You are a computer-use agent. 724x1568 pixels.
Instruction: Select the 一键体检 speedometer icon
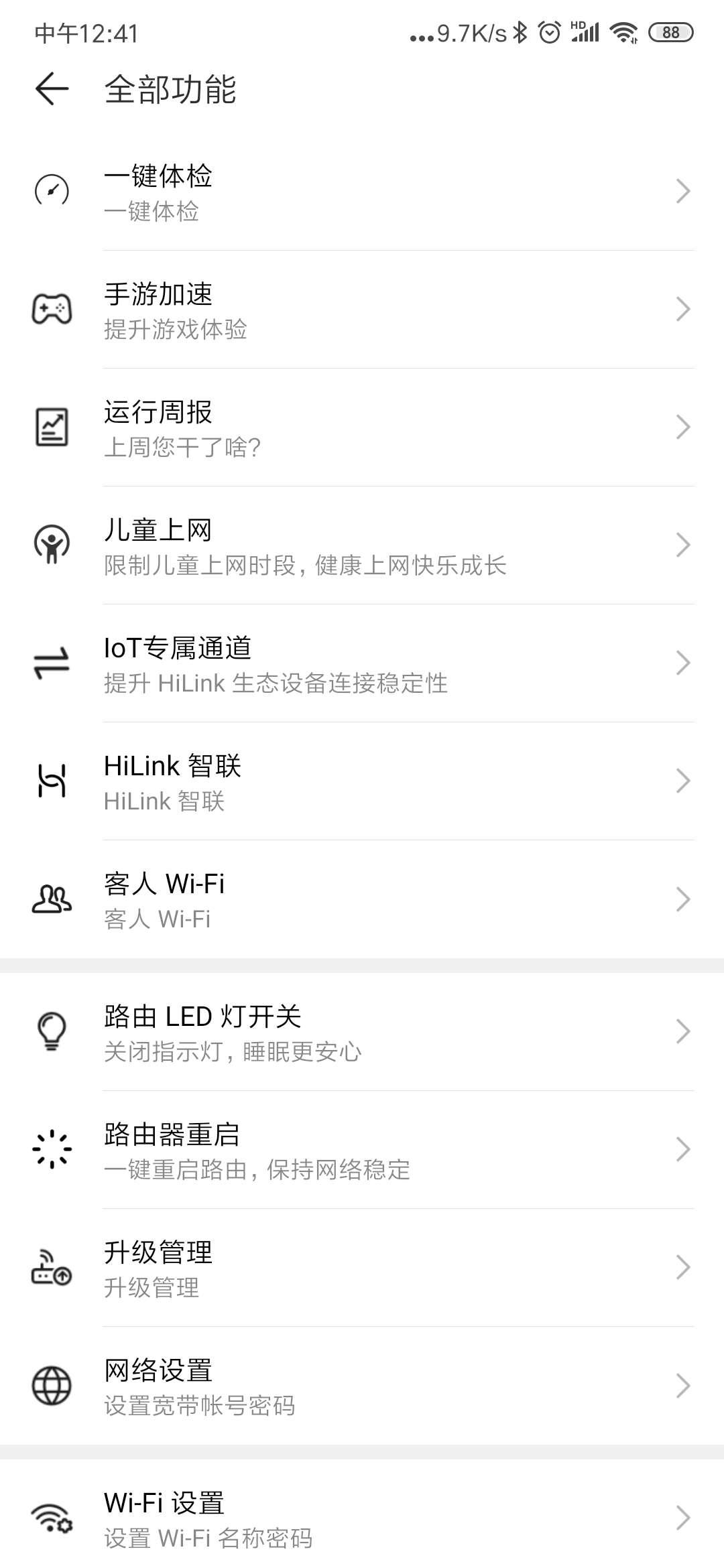(x=51, y=190)
